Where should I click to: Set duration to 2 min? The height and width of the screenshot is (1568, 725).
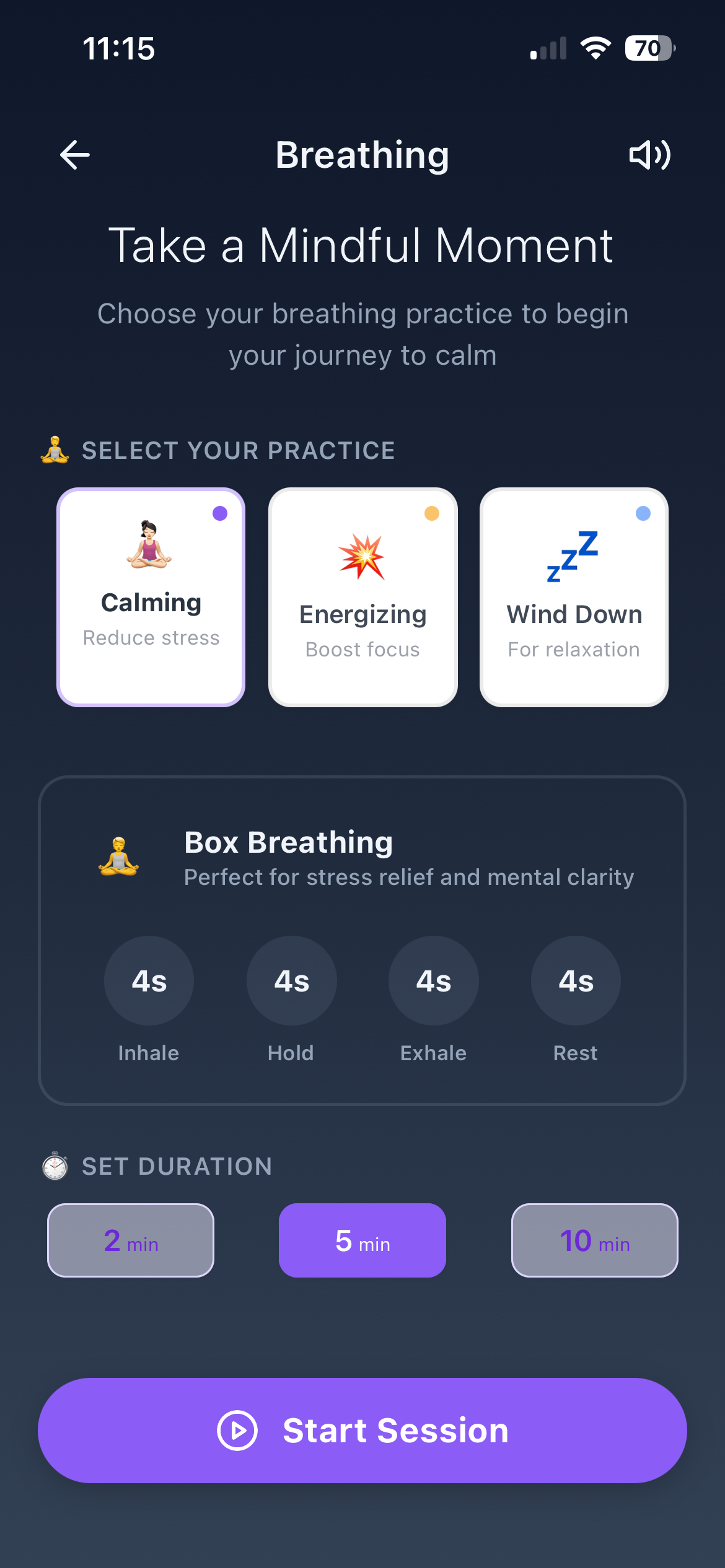tap(131, 1240)
